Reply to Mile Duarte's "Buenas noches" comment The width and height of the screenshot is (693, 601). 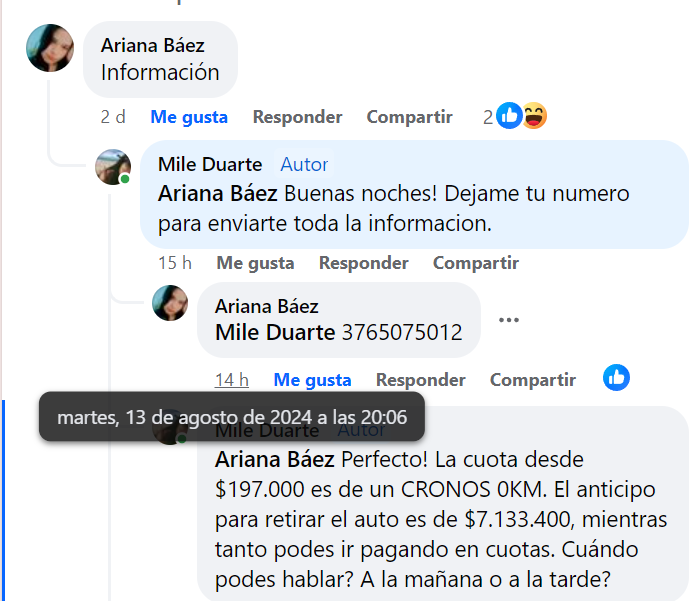[363, 263]
